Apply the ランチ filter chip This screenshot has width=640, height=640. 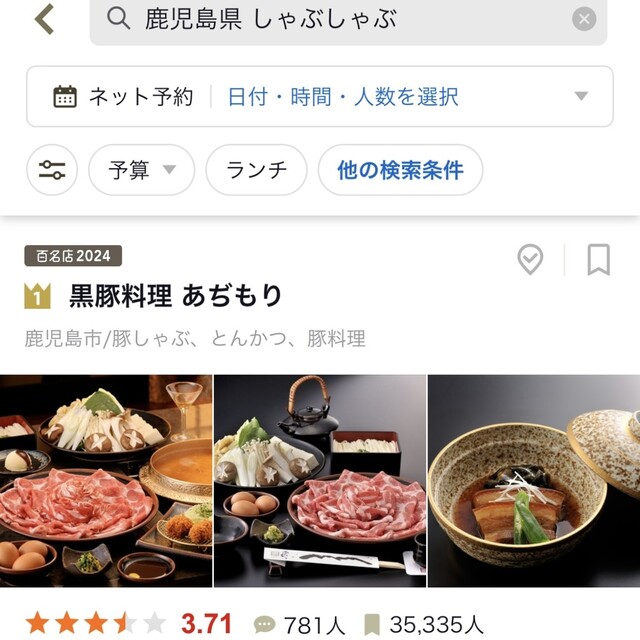pos(256,170)
